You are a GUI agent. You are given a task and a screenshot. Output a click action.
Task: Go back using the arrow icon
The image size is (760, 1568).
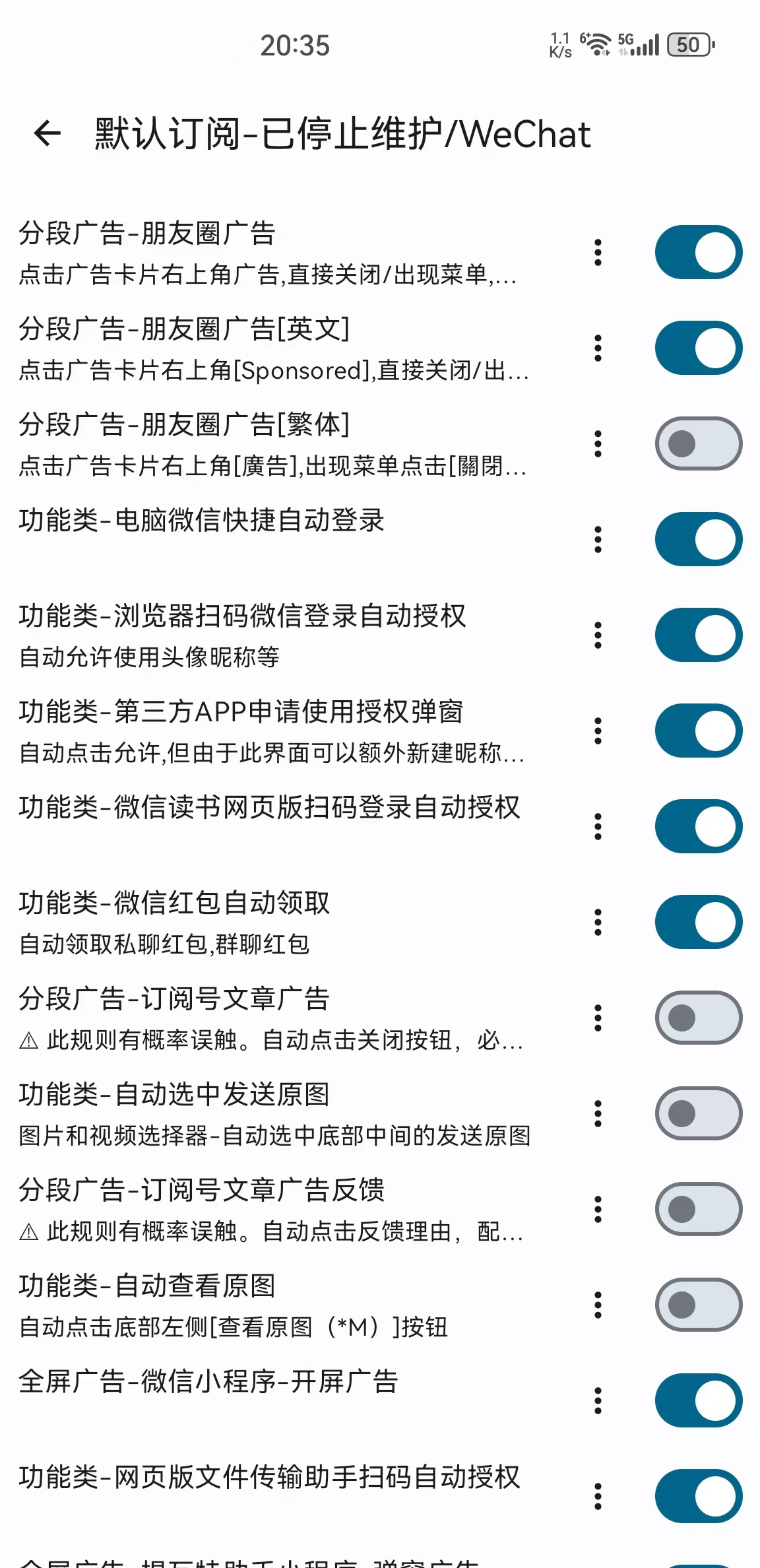(x=47, y=133)
